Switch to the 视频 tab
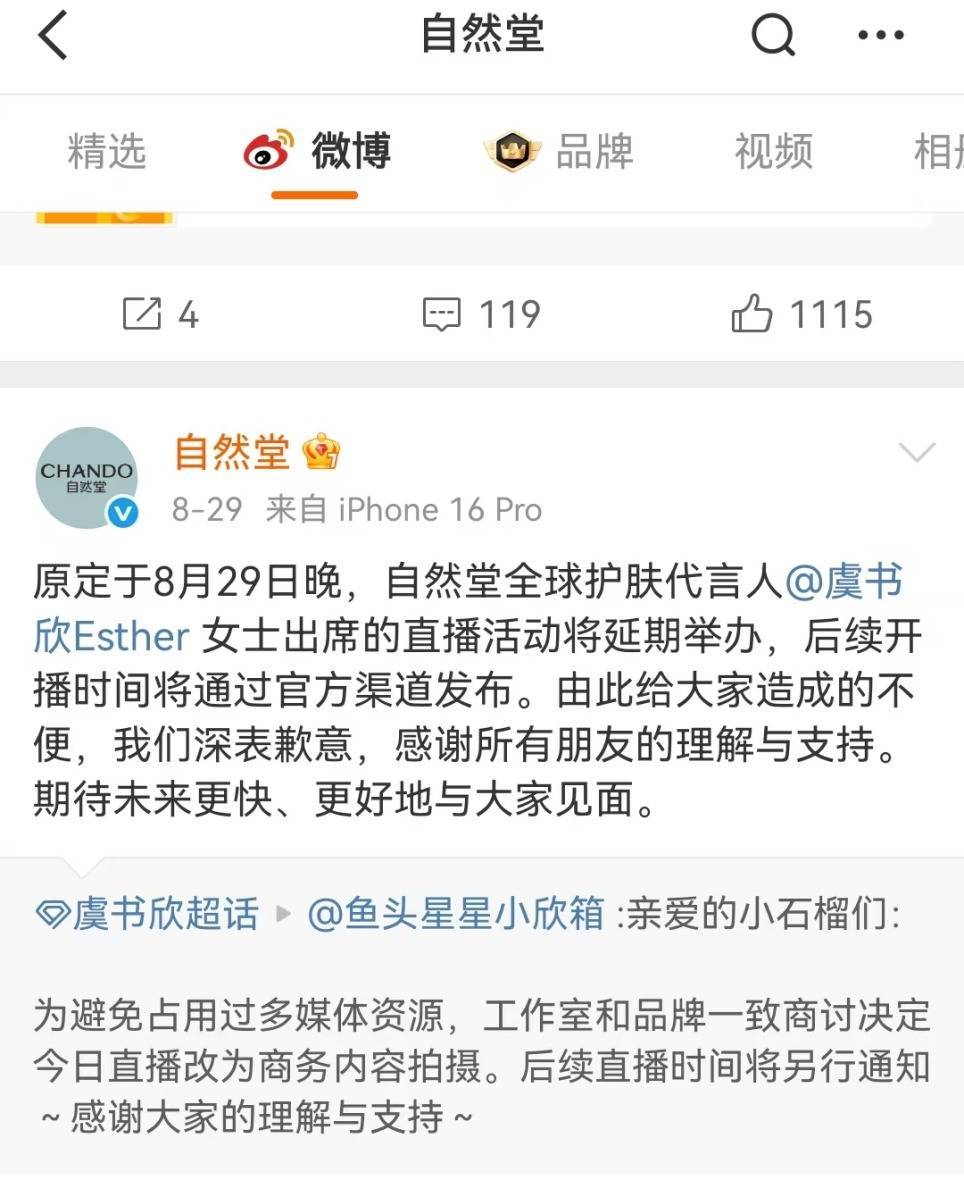 pyautogui.click(x=773, y=152)
